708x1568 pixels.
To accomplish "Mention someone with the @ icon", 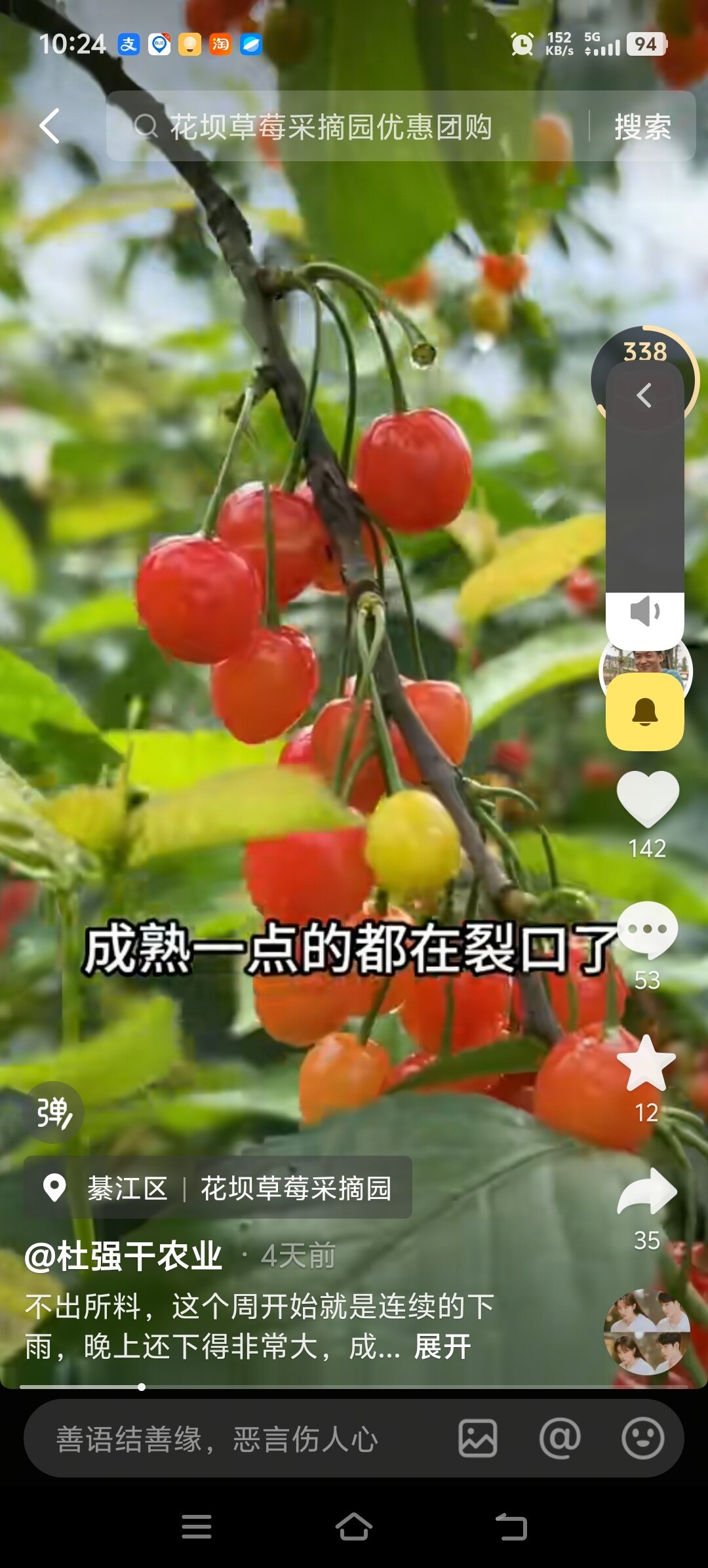I will (x=560, y=1439).
